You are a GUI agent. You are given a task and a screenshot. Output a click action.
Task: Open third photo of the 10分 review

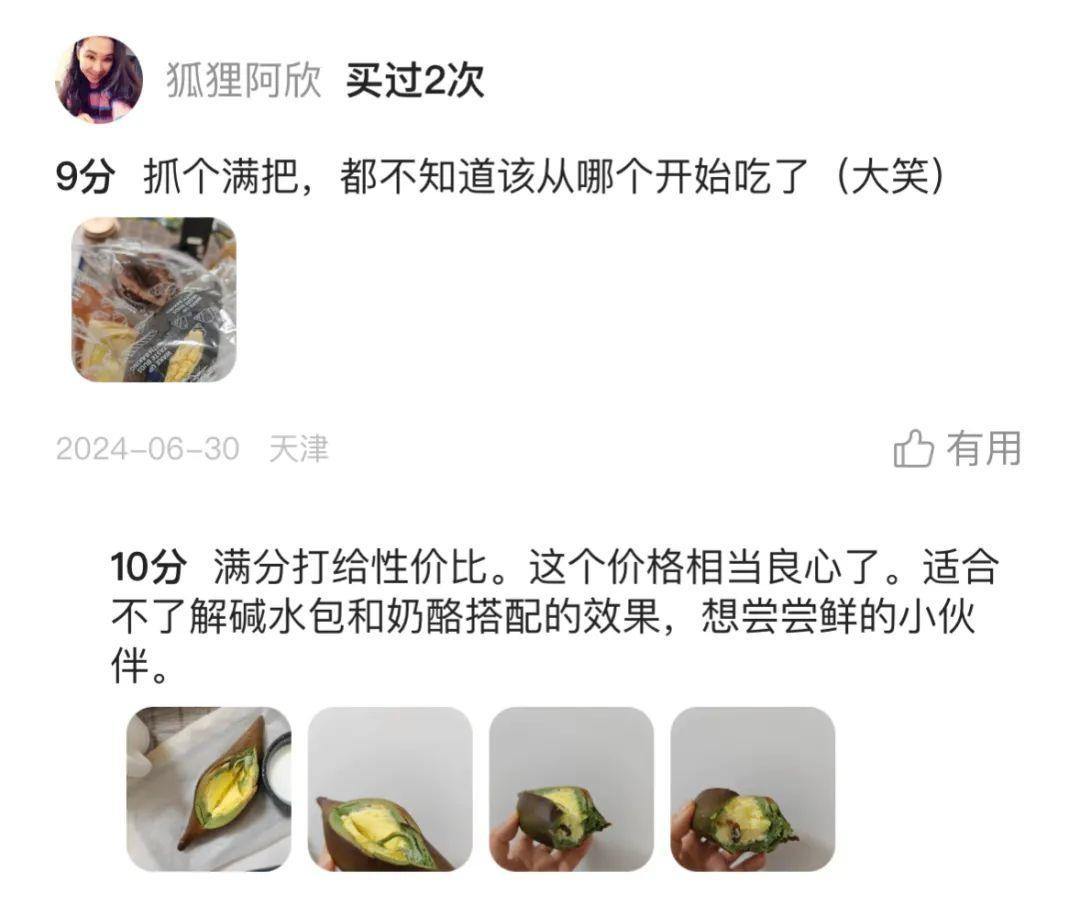pos(571,789)
